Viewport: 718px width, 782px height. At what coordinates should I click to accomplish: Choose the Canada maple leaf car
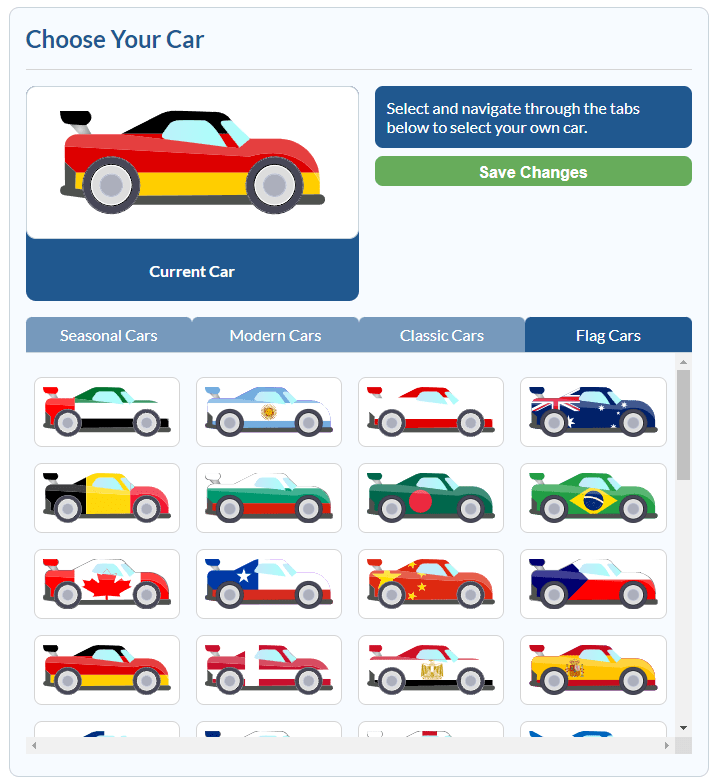click(107, 584)
